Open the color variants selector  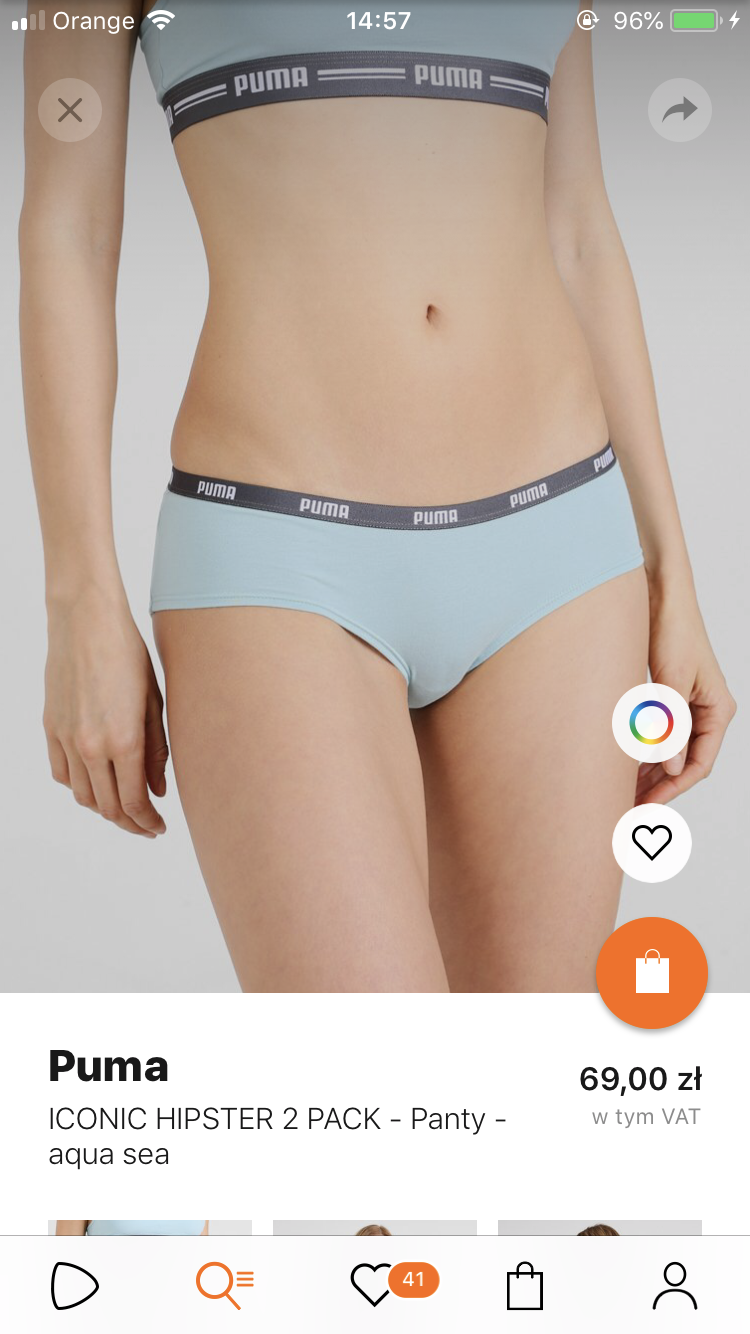tap(651, 723)
